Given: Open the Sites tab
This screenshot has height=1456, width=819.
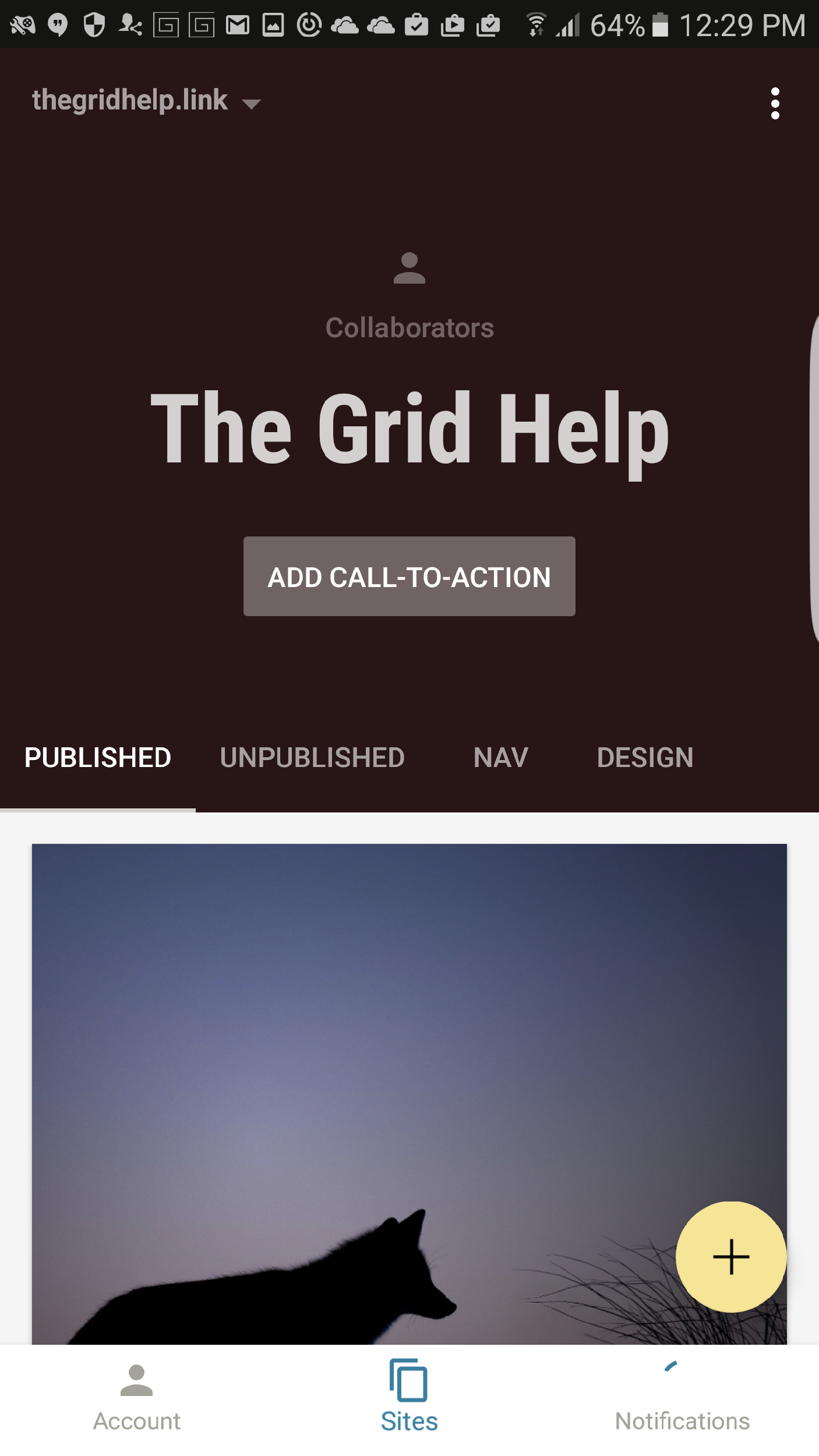Looking at the screenshot, I should click(x=409, y=1398).
